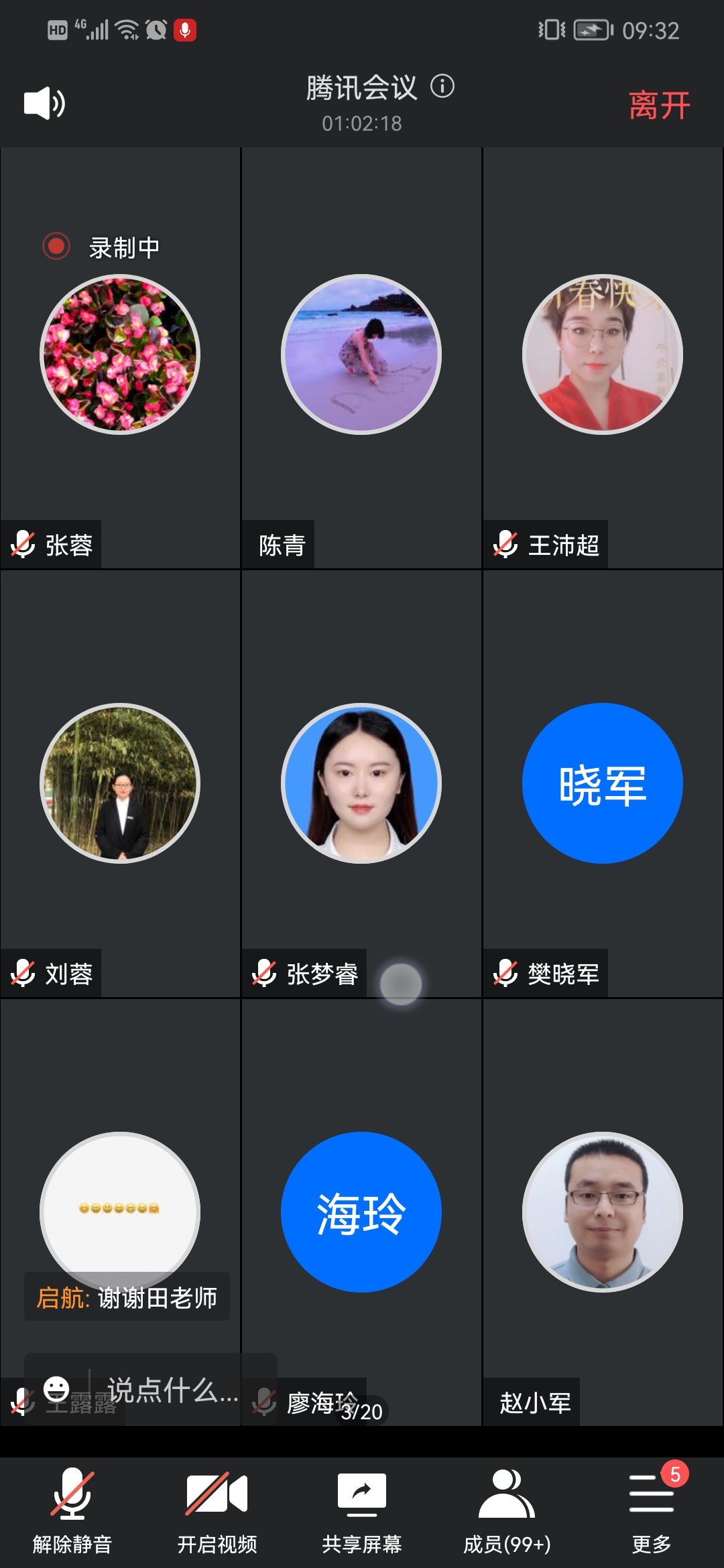
Task: Toggle the speaker audio icon
Action: tap(44, 103)
